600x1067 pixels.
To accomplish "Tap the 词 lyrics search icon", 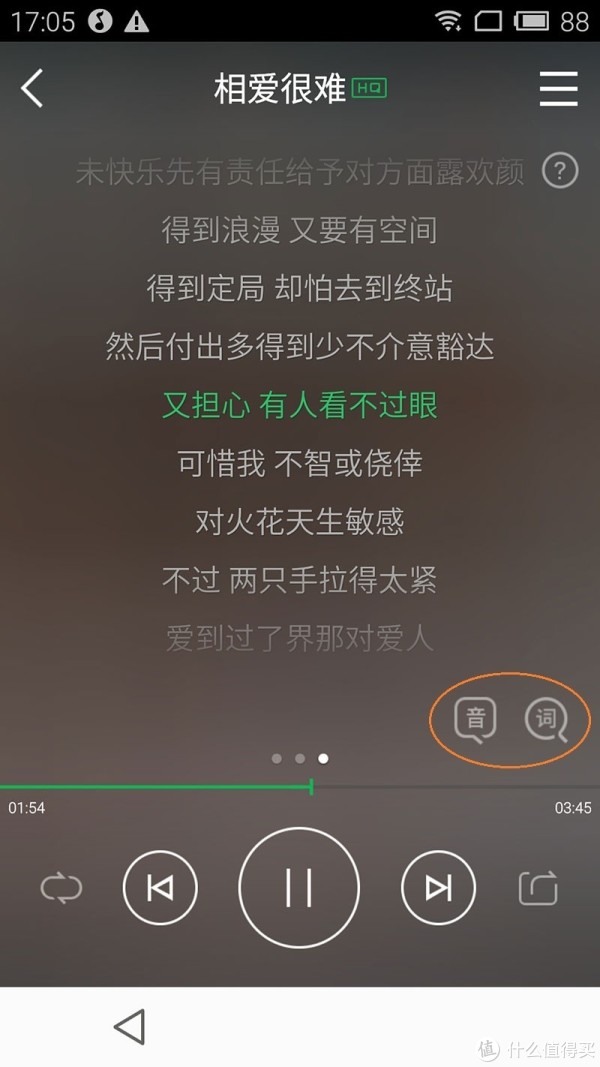I will tap(546, 719).
